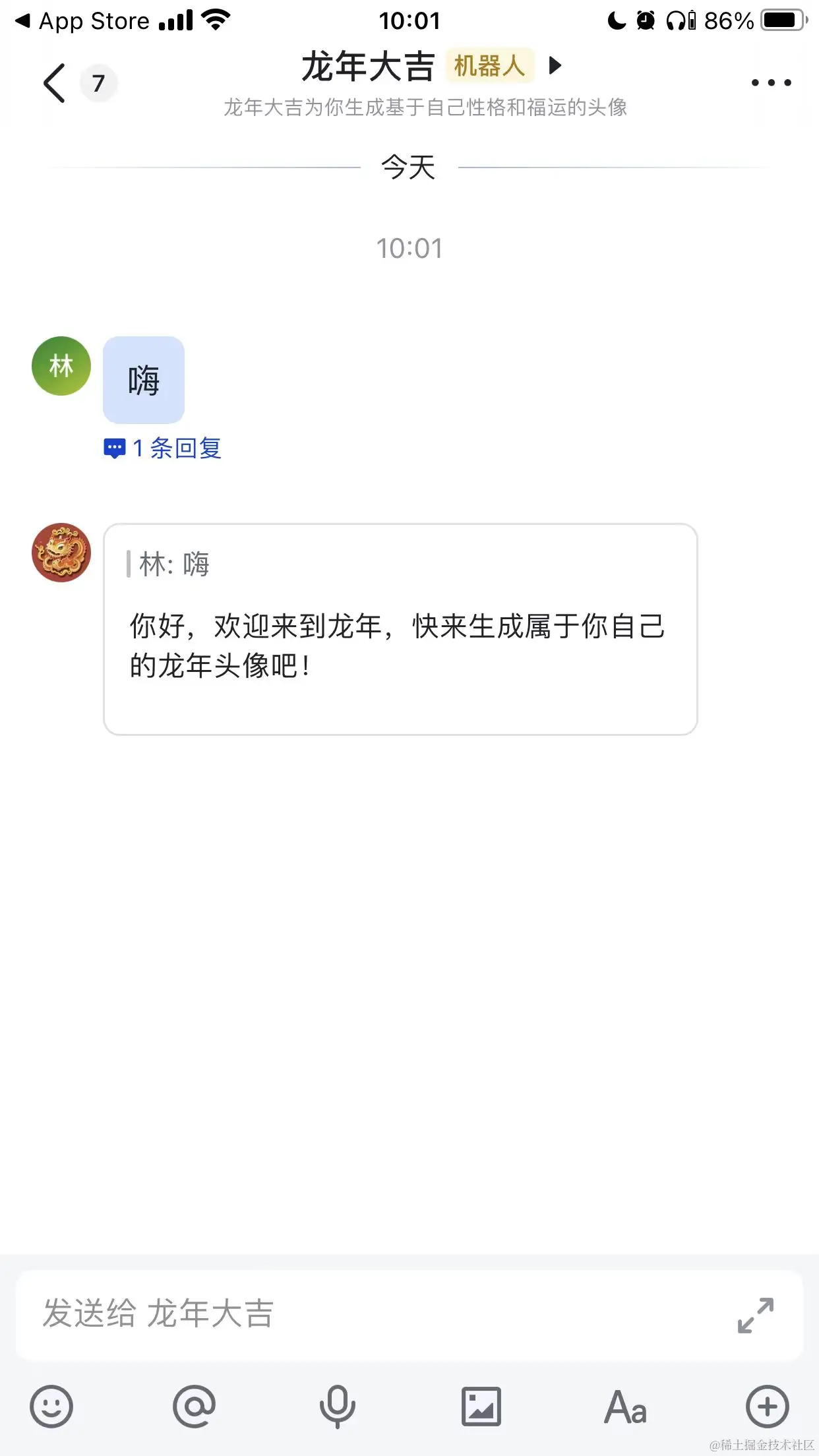
Task: Mention someone with the @ icon
Action: pos(194,1407)
